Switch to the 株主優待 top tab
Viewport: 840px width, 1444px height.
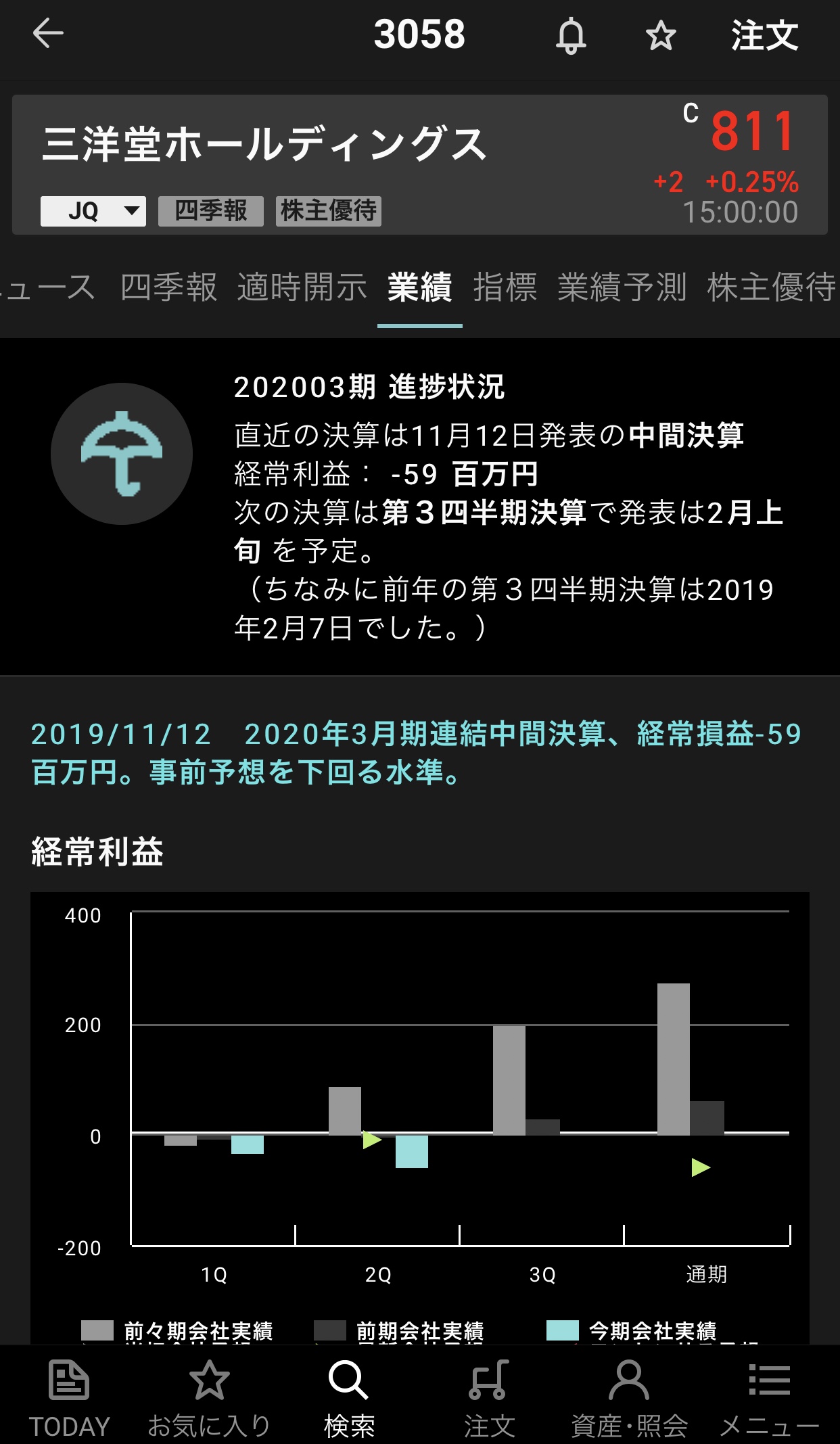[771, 287]
